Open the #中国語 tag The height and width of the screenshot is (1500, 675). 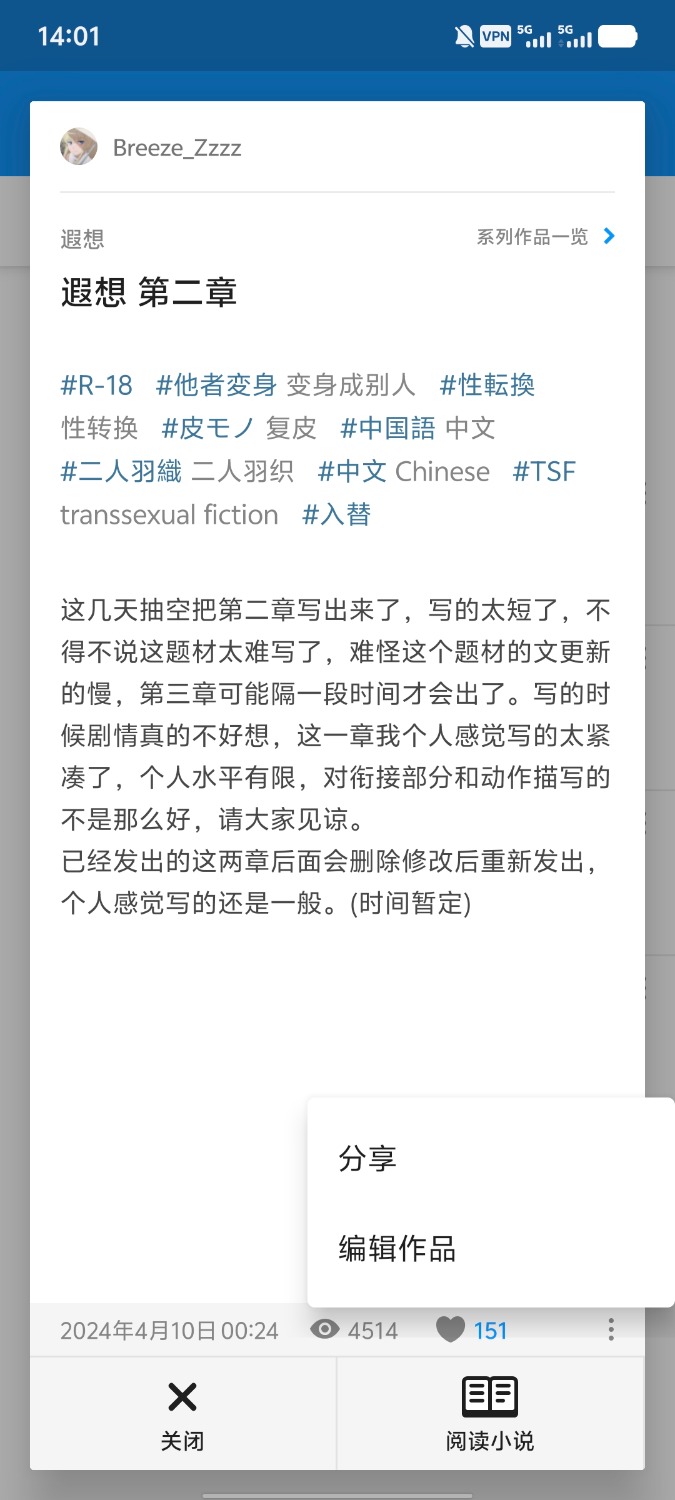(388, 428)
